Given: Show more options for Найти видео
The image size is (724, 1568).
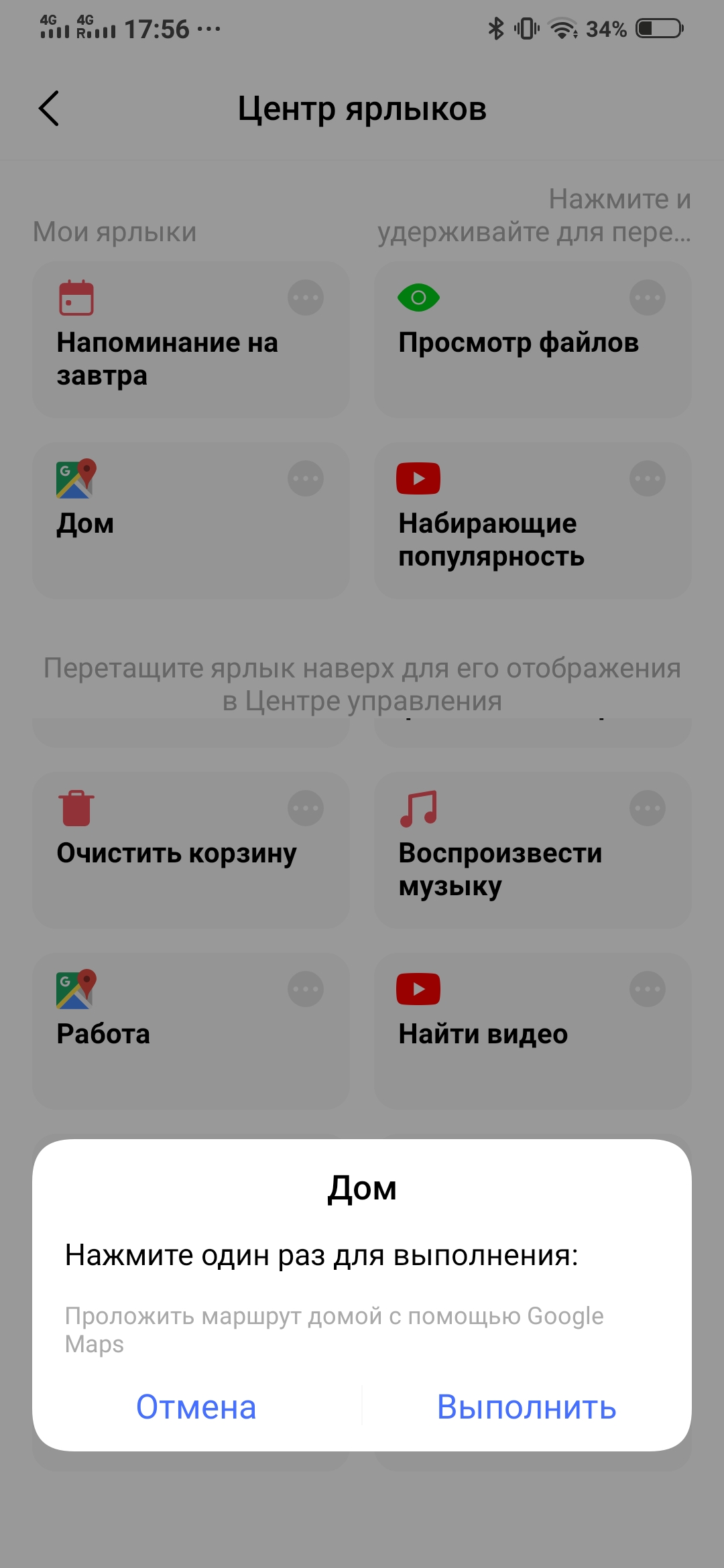Looking at the screenshot, I should tap(648, 989).
